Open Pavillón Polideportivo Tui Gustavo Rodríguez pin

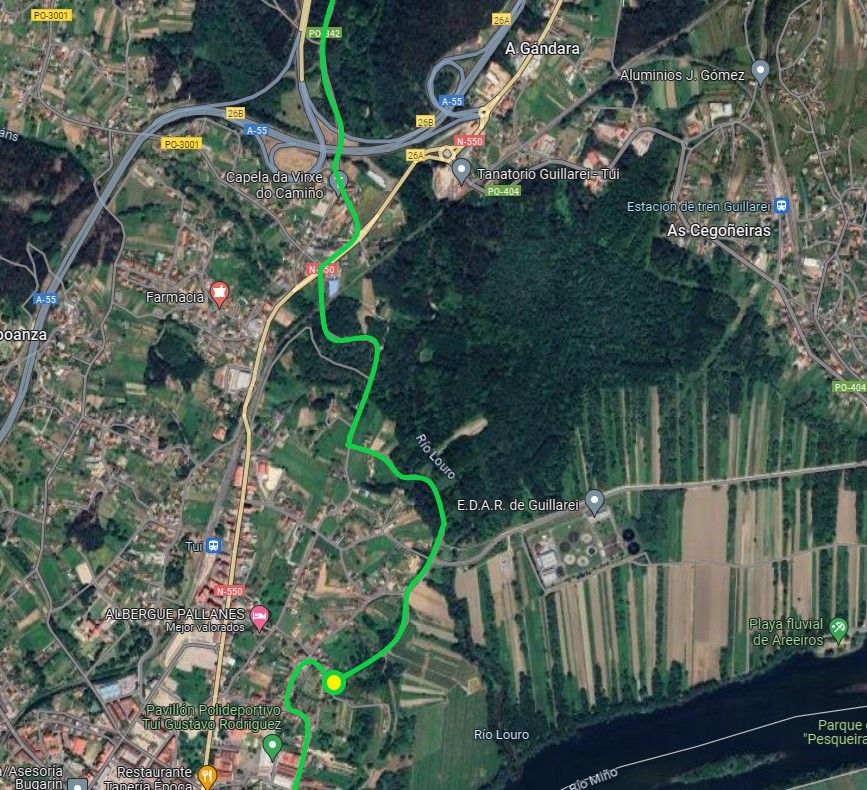click(x=272, y=746)
